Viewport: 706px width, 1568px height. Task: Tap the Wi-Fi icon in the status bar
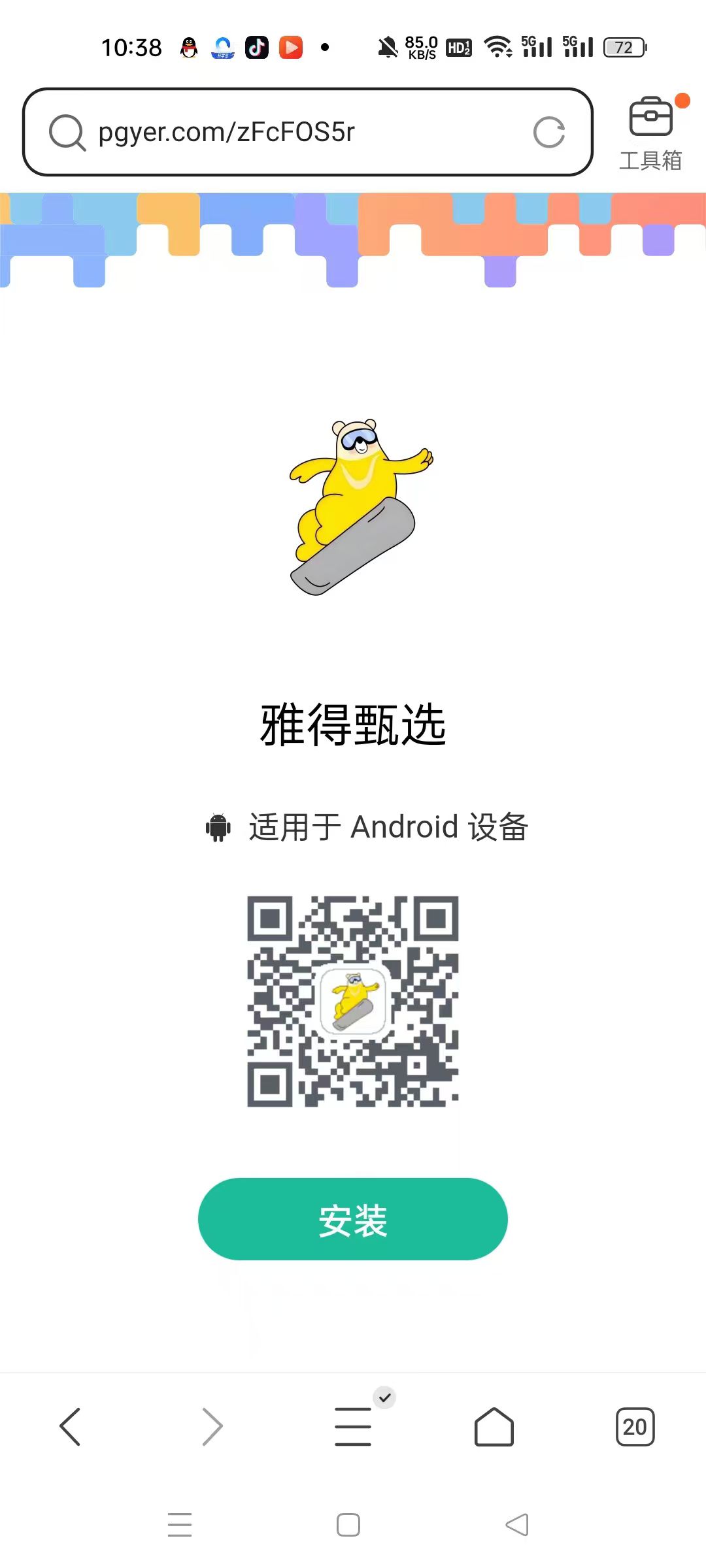tap(498, 47)
